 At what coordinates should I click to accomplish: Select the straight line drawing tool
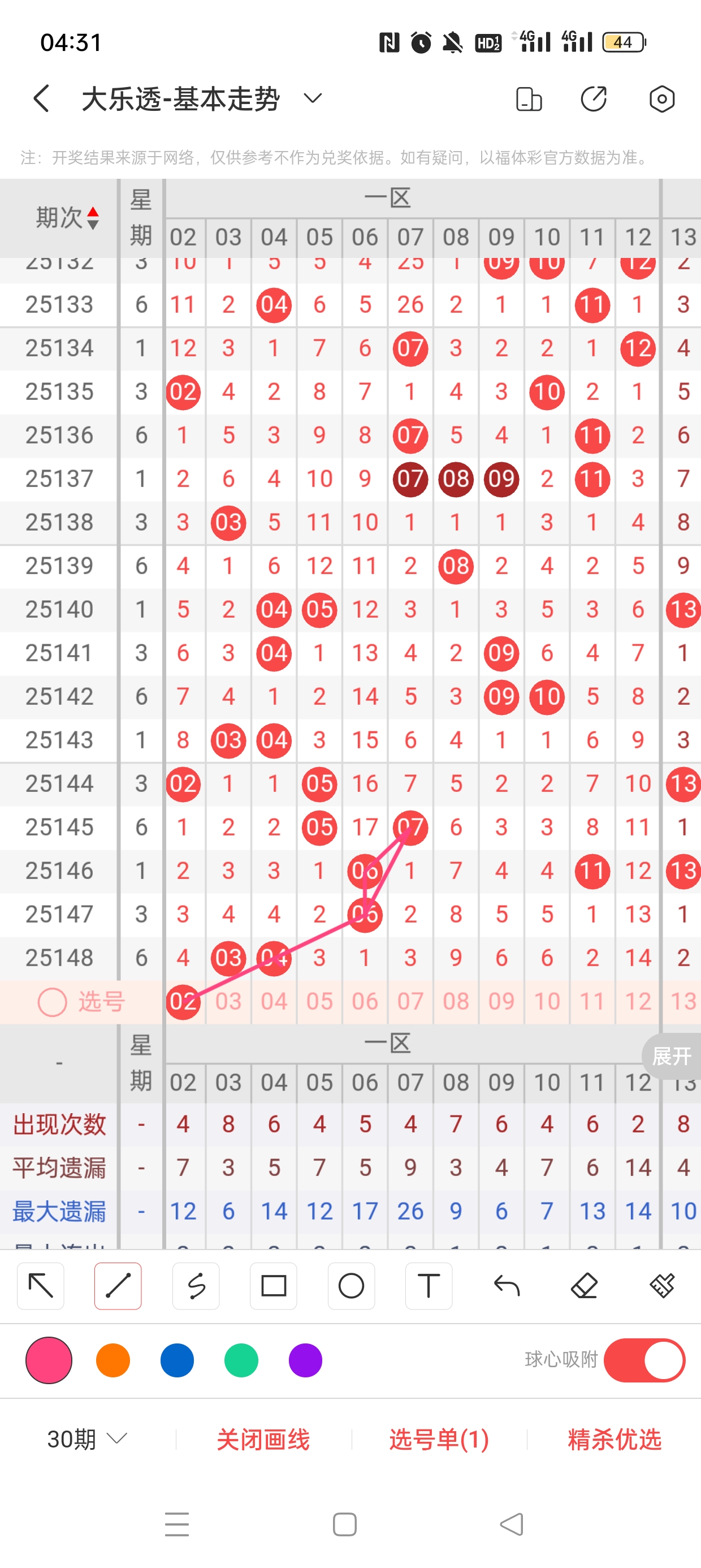118,1286
